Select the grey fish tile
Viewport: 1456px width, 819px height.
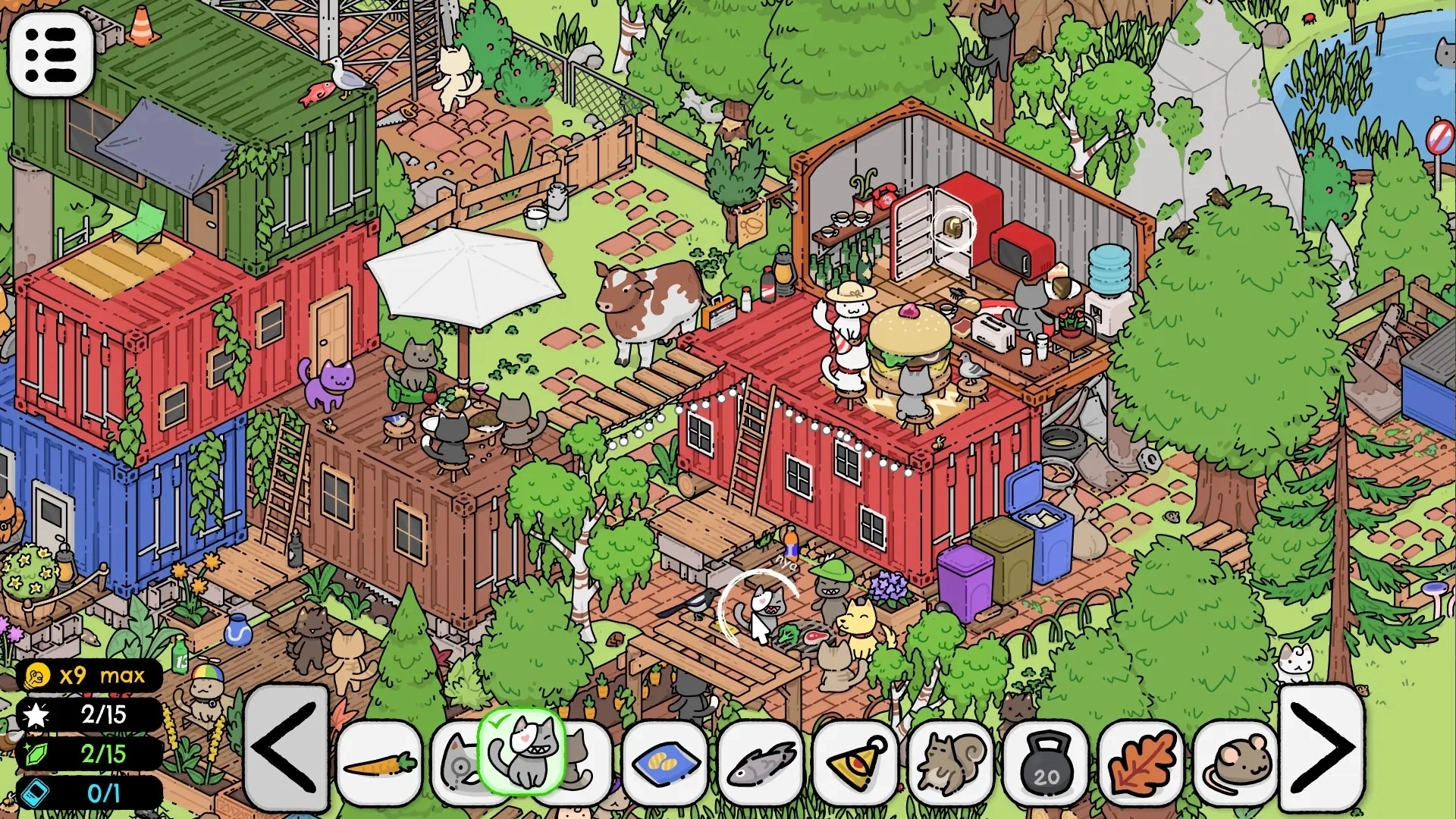pos(760,763)
